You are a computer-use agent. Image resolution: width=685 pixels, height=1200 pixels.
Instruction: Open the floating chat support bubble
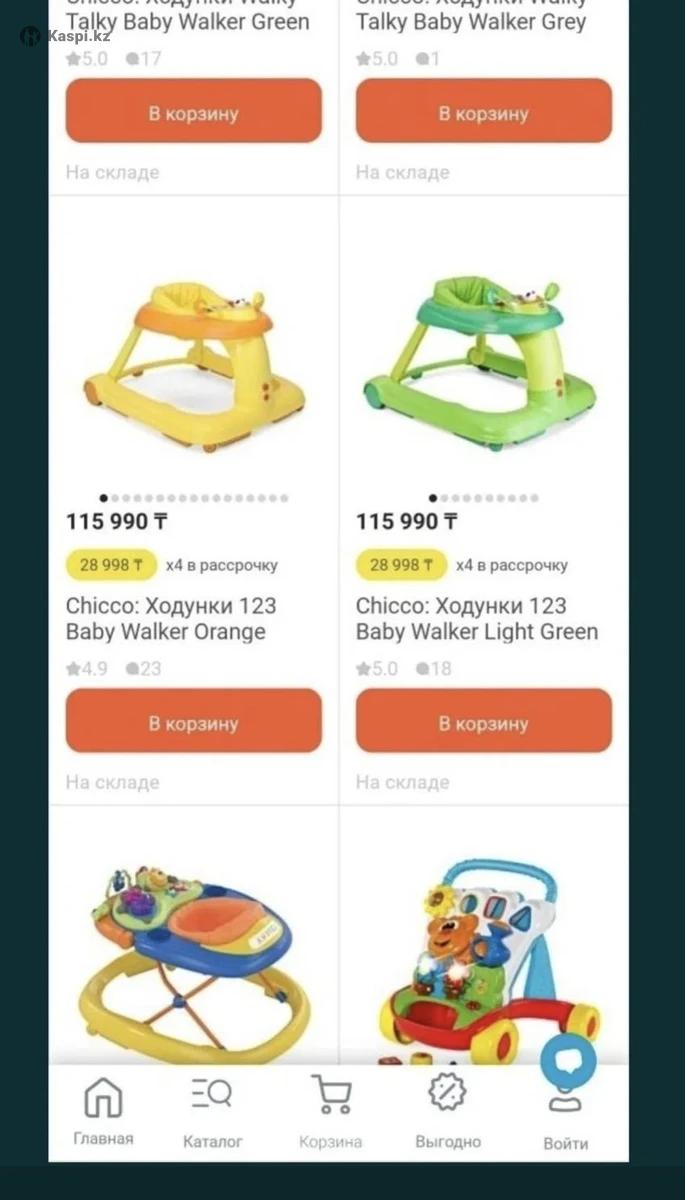[568, 1062]
